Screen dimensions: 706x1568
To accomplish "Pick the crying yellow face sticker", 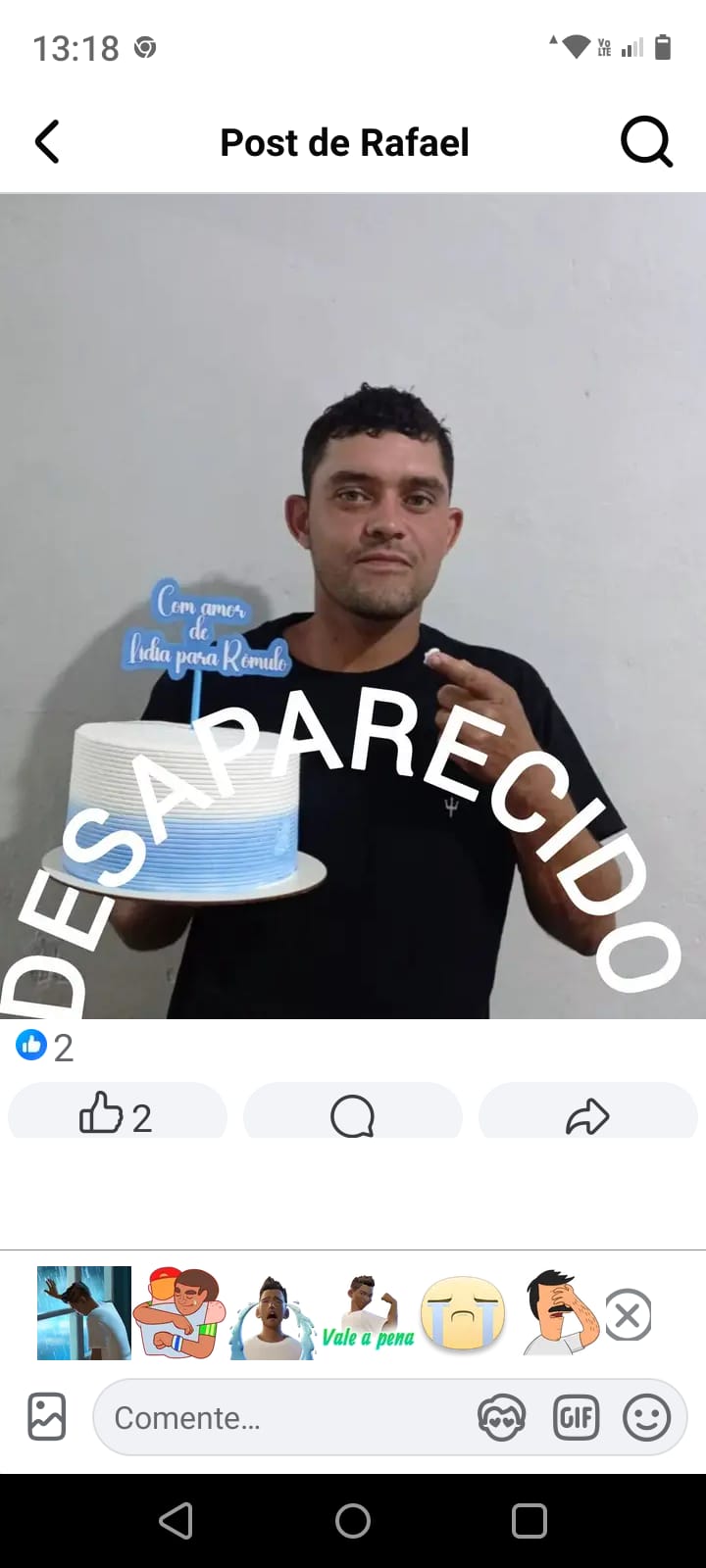I will pyautogui.click(x=463, y=1315).
